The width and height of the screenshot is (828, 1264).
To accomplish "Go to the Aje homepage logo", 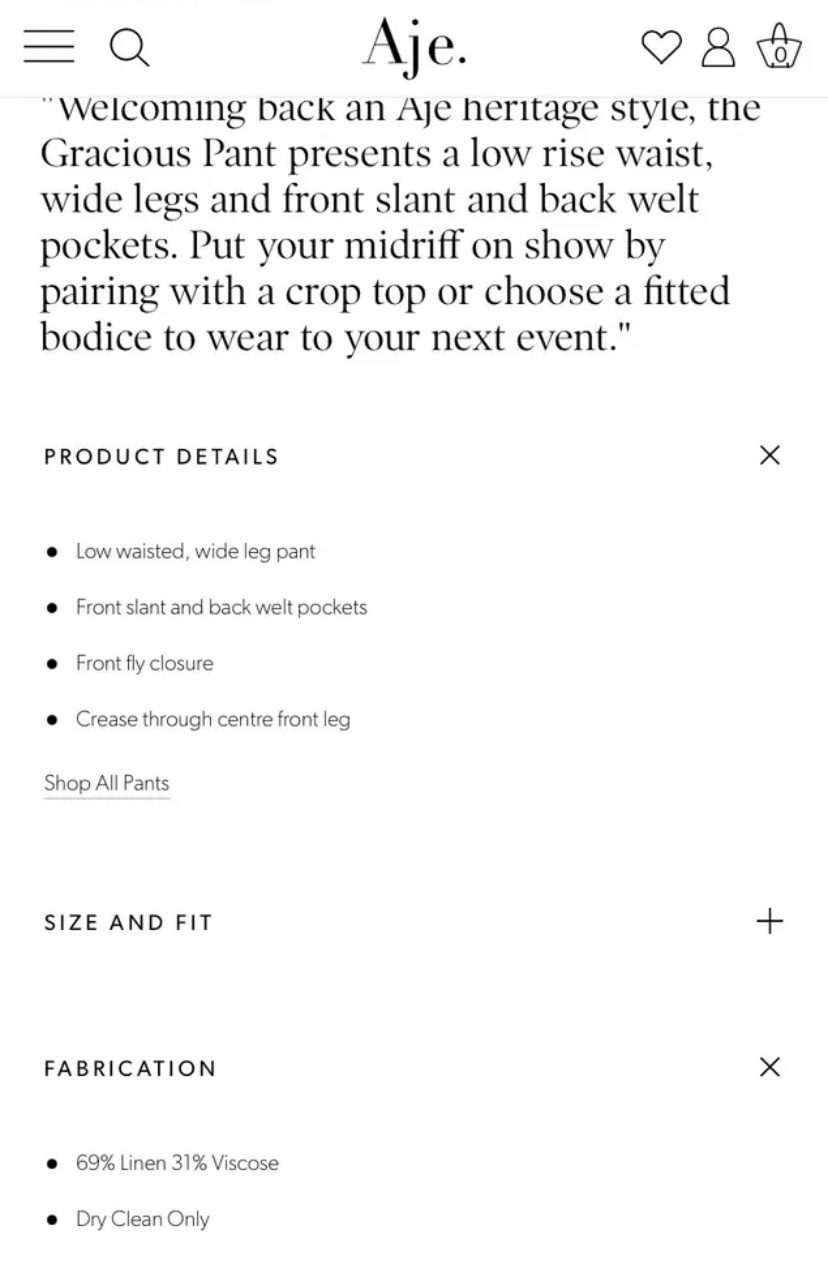I will point(414,46).
